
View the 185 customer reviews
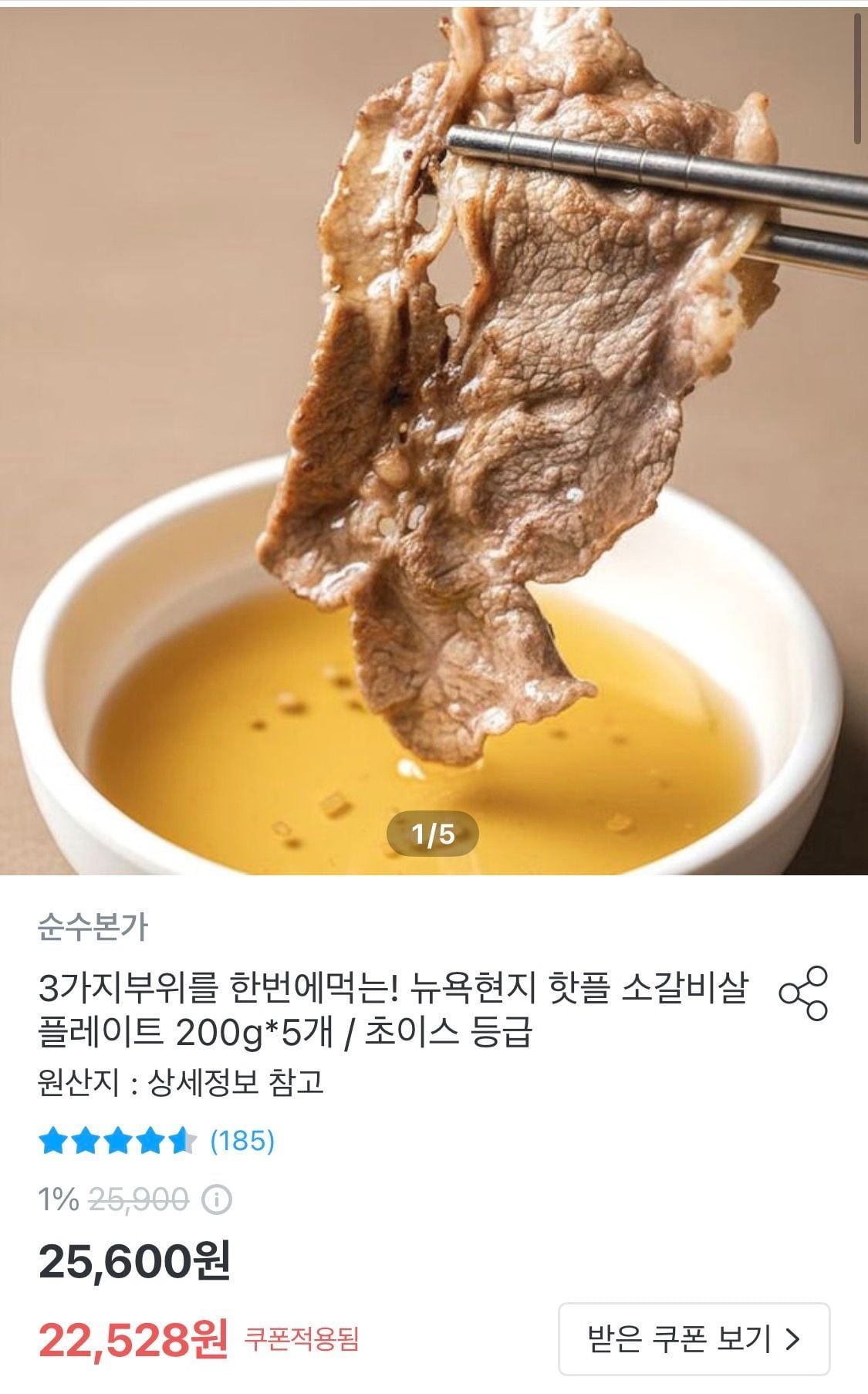point(242,1140)
